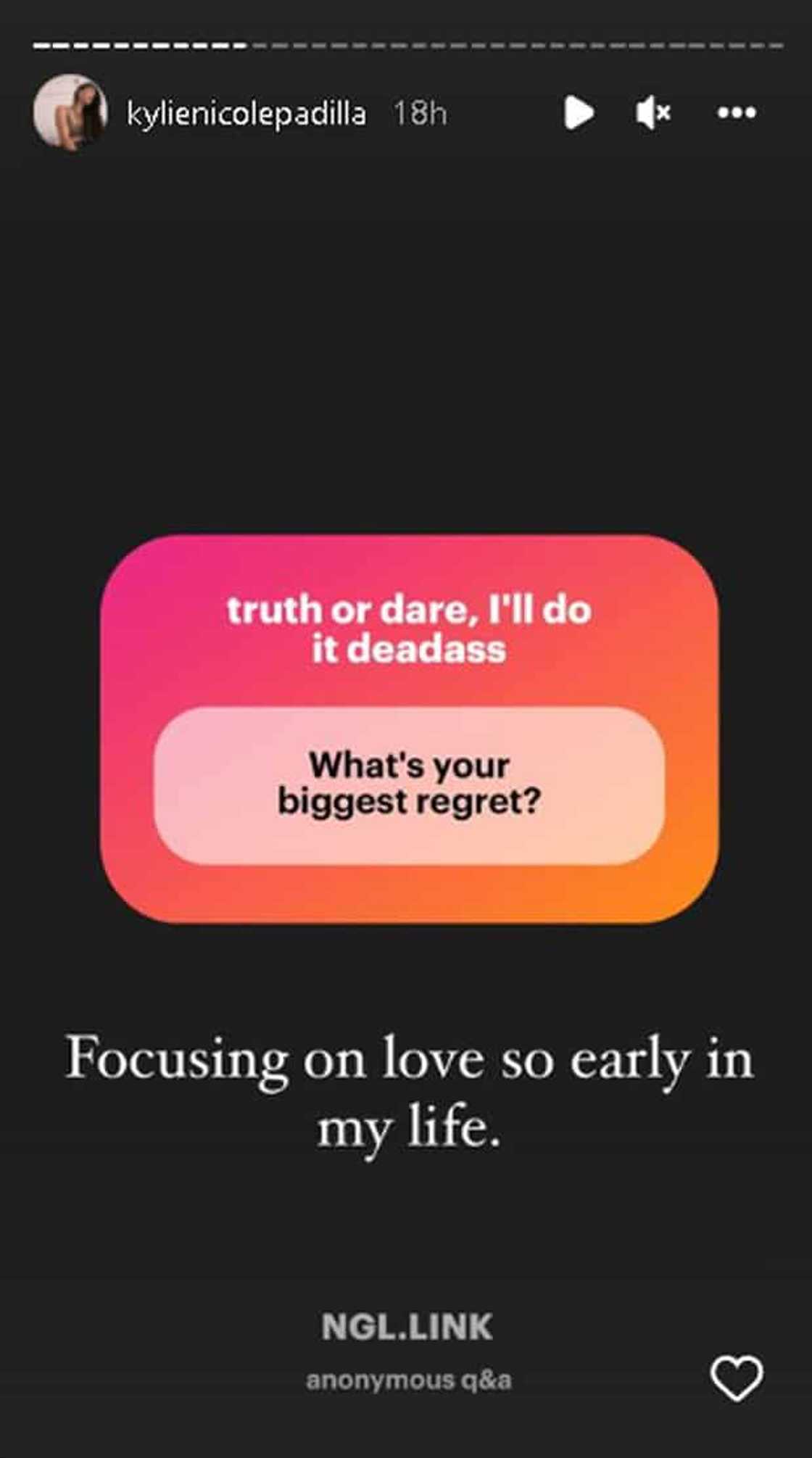
Task: Open kylienicolepadilla's profile picture
Action: (70, 112)
